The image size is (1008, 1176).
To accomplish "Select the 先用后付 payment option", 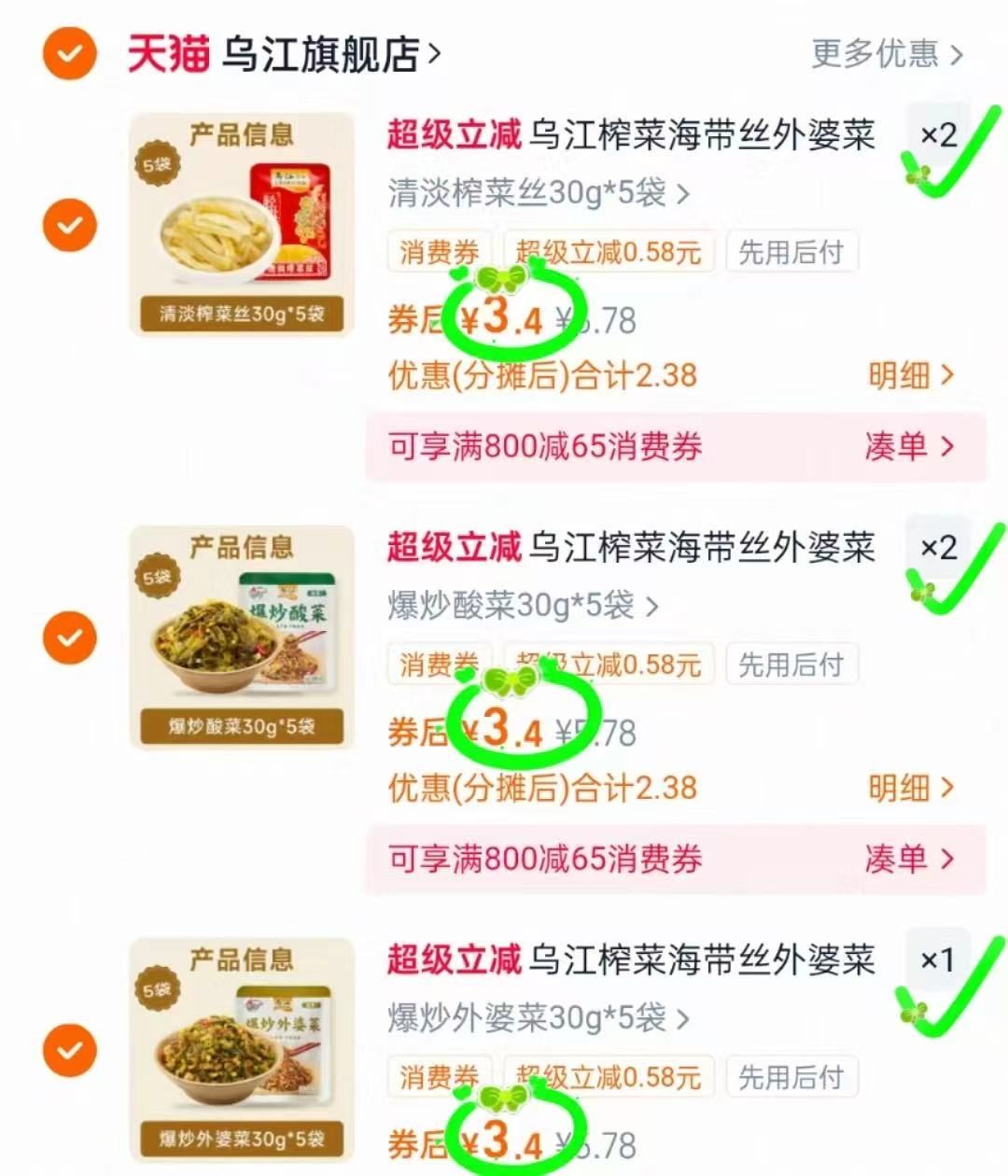I will [791, 252].
